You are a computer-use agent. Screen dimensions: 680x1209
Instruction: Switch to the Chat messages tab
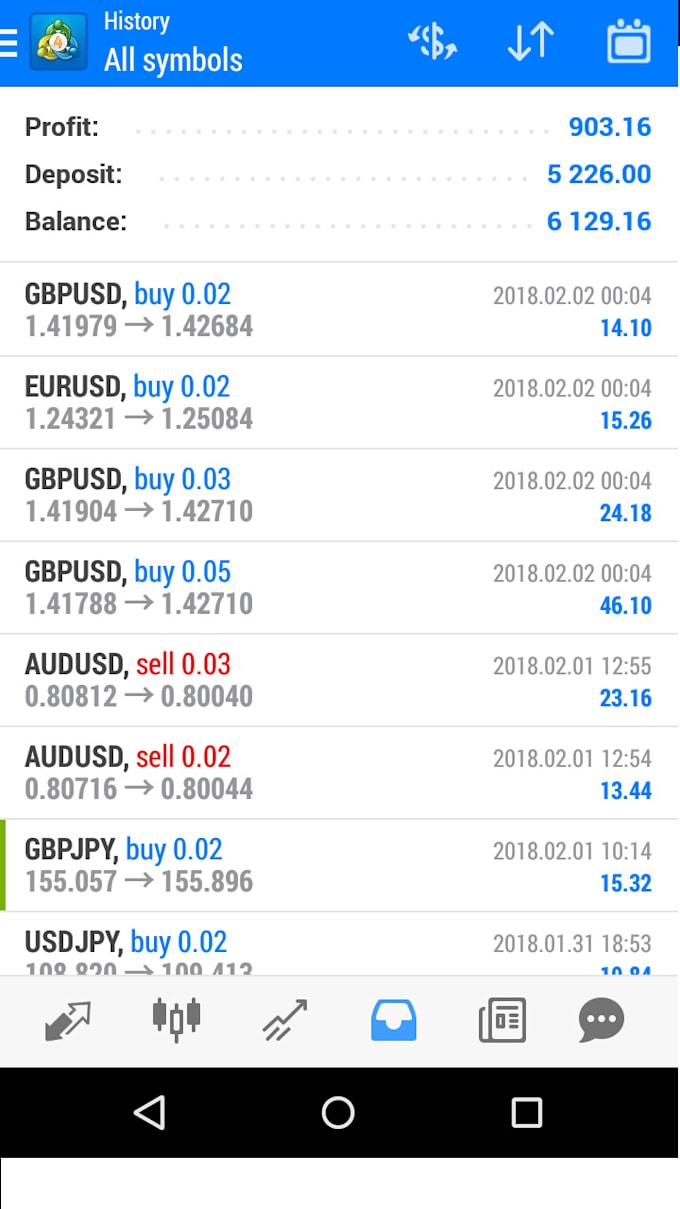pyautogui.click(x=602, y=1021)
